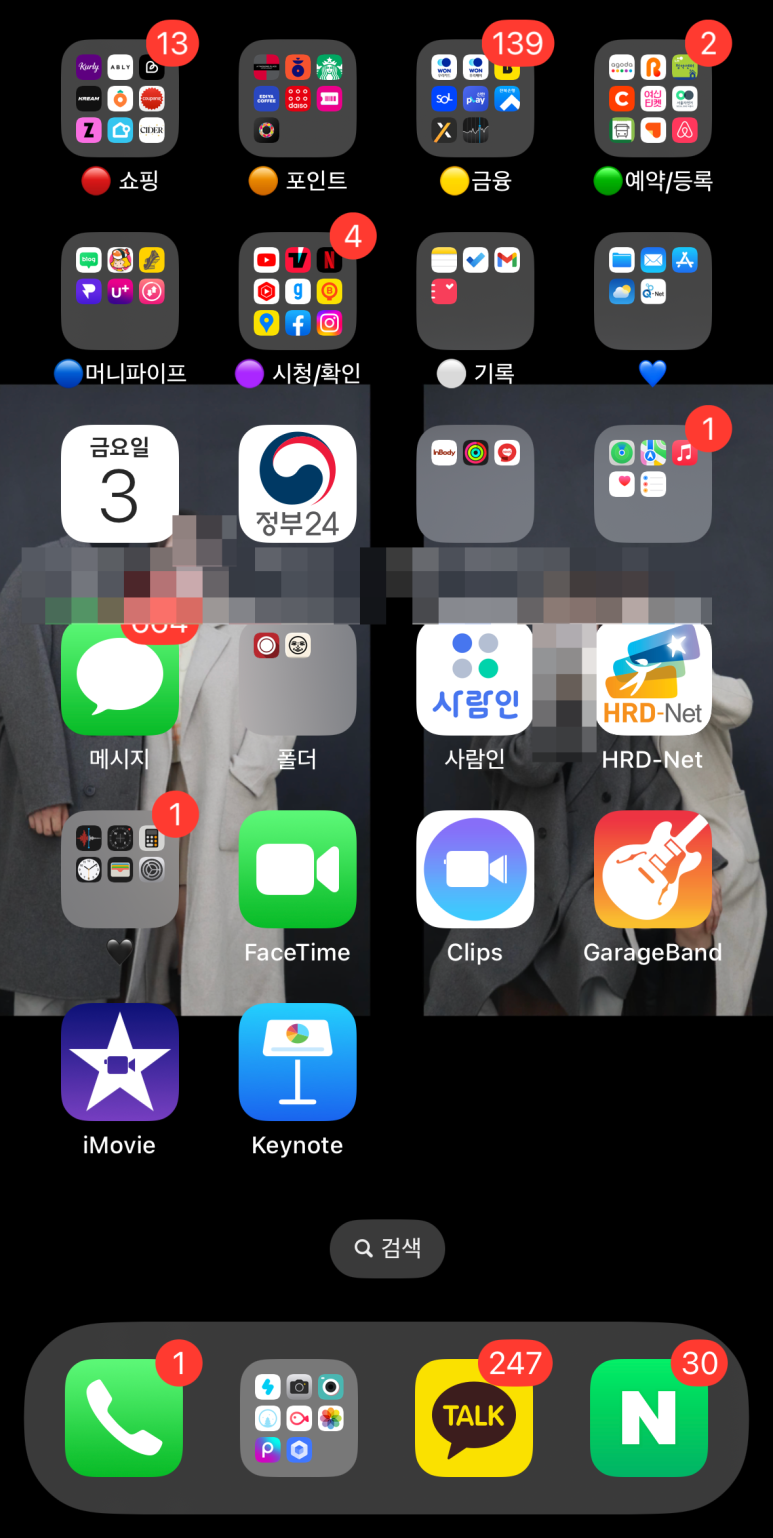Open the Phone app in the dock
The width and height of the screenshot is (773, 1538).
(124, 1418)
